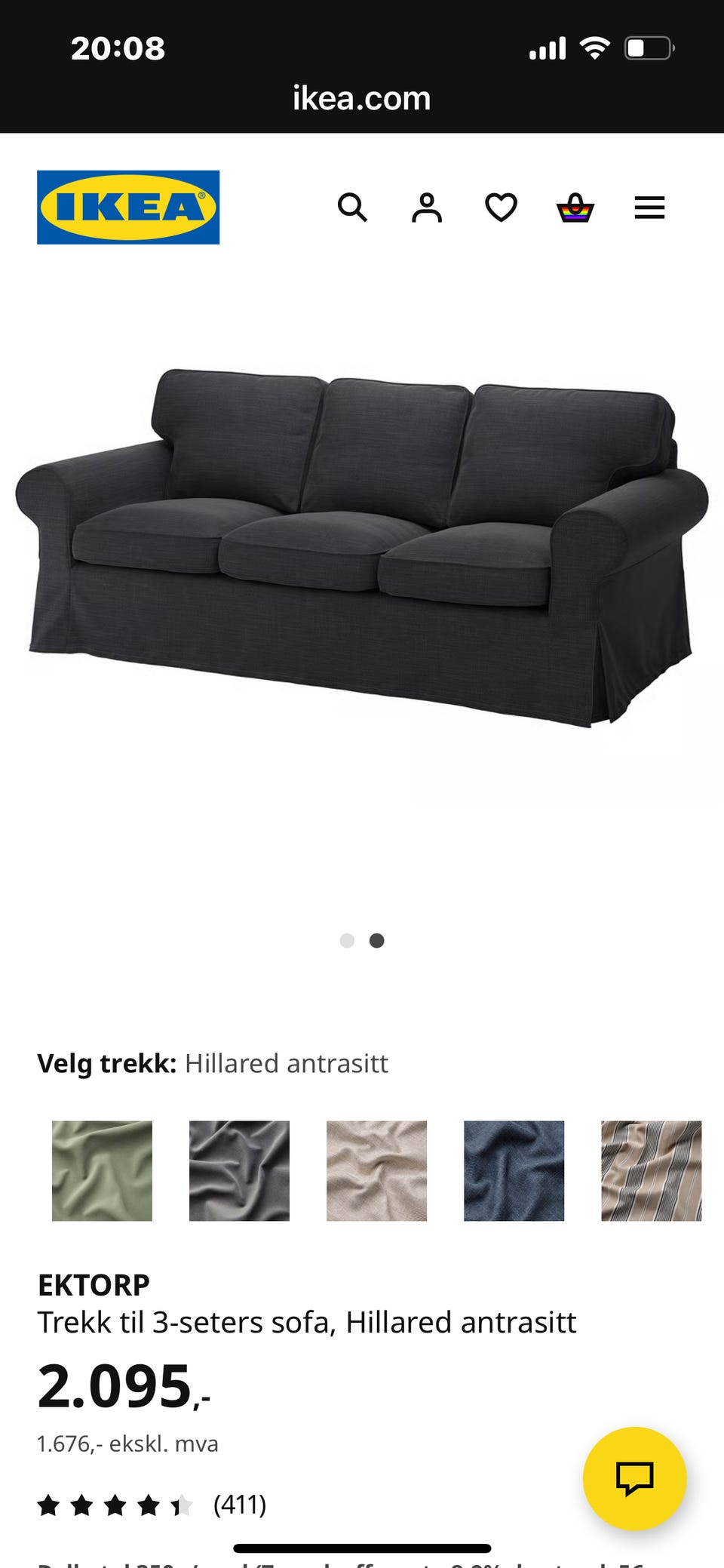Open the shopping basket
724x1568 pixels.
[575, 208]
